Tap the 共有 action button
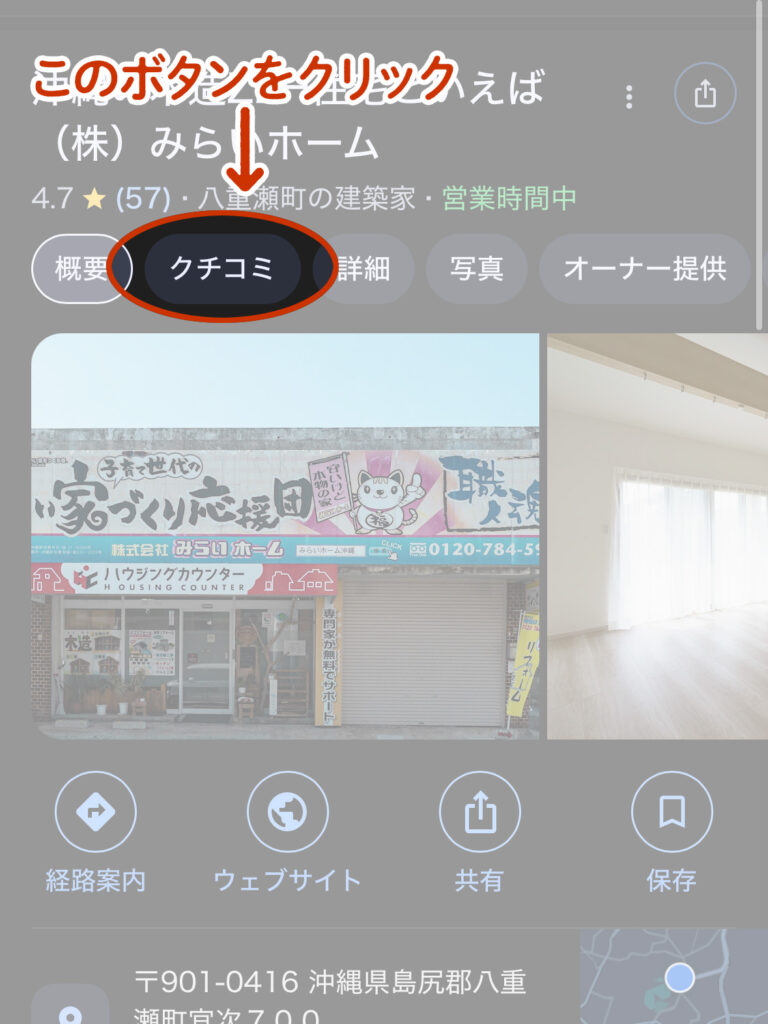 [x=480, y=832]
